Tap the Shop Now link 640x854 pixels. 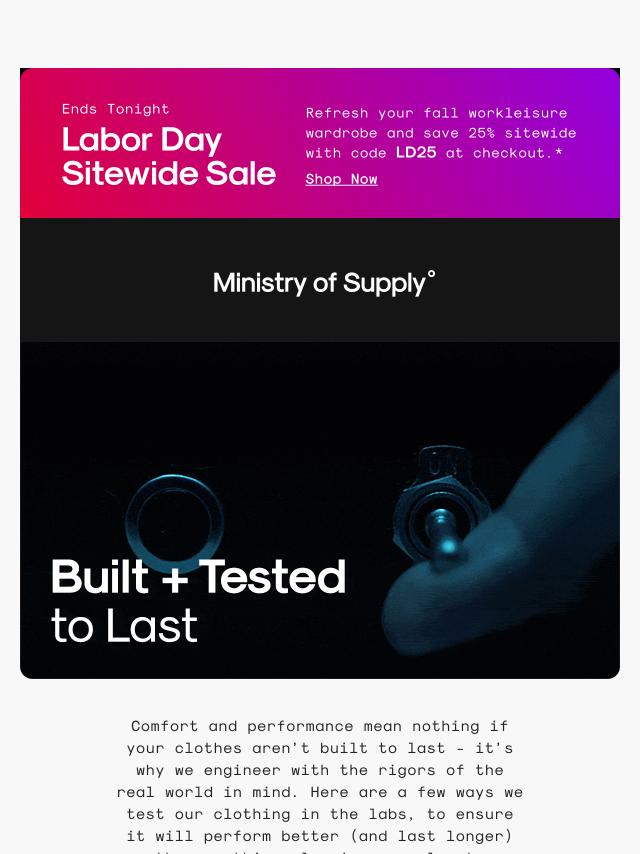click(x=341, y=179)
